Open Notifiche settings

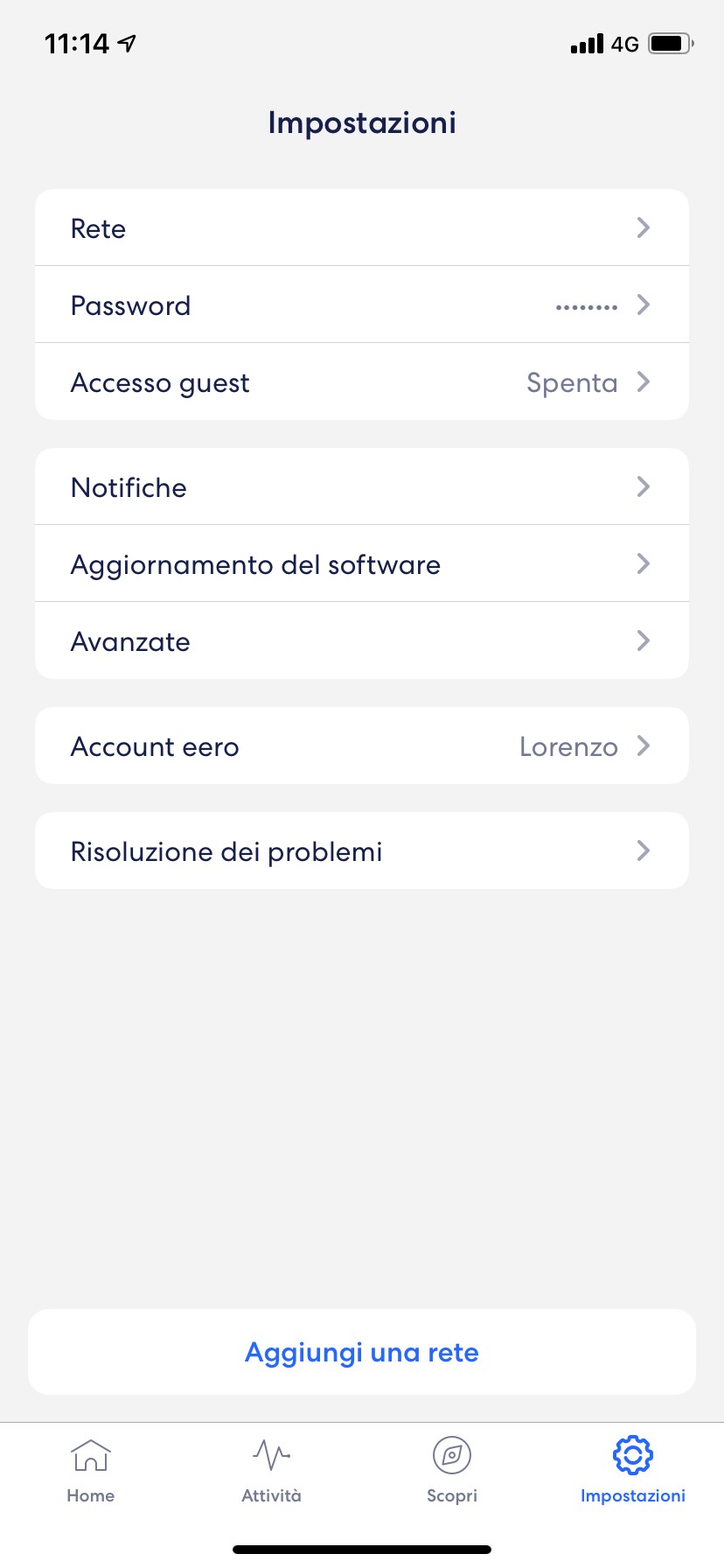(x=362, y=486)
